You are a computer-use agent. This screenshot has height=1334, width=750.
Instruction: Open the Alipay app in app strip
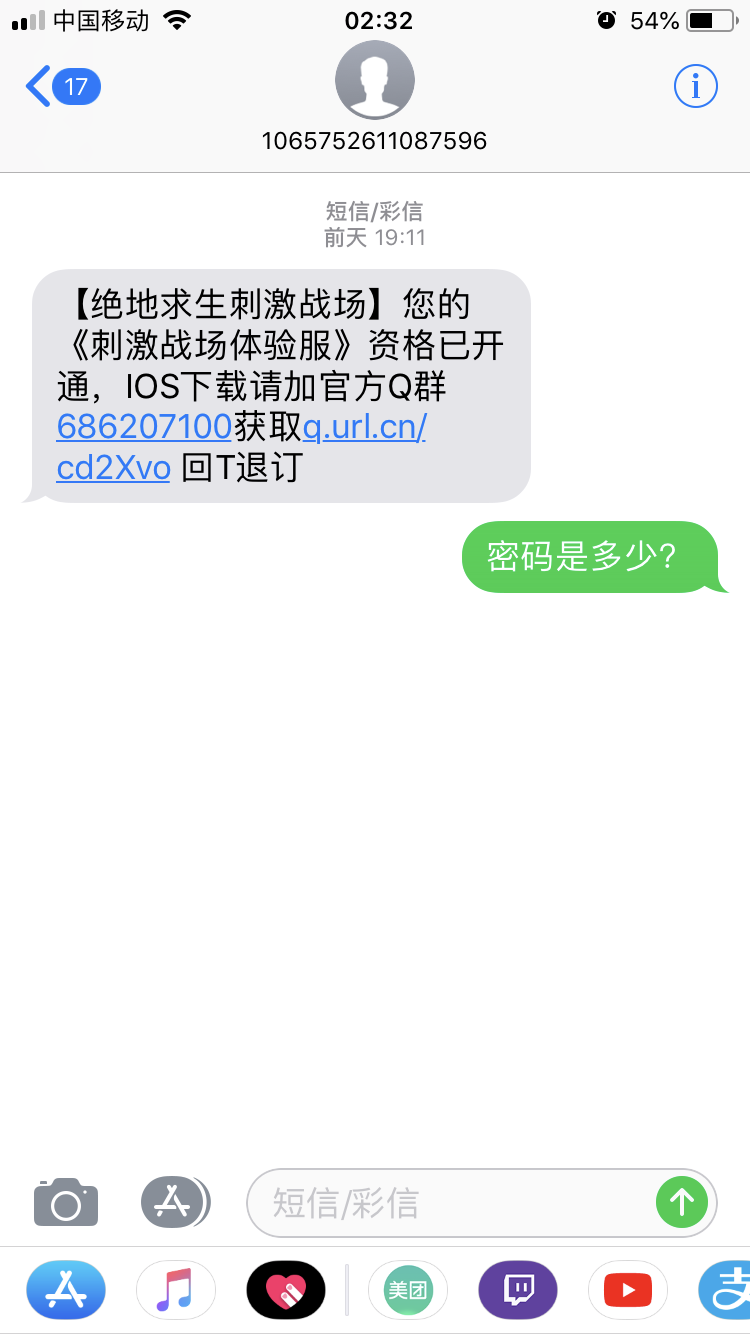724,1290
